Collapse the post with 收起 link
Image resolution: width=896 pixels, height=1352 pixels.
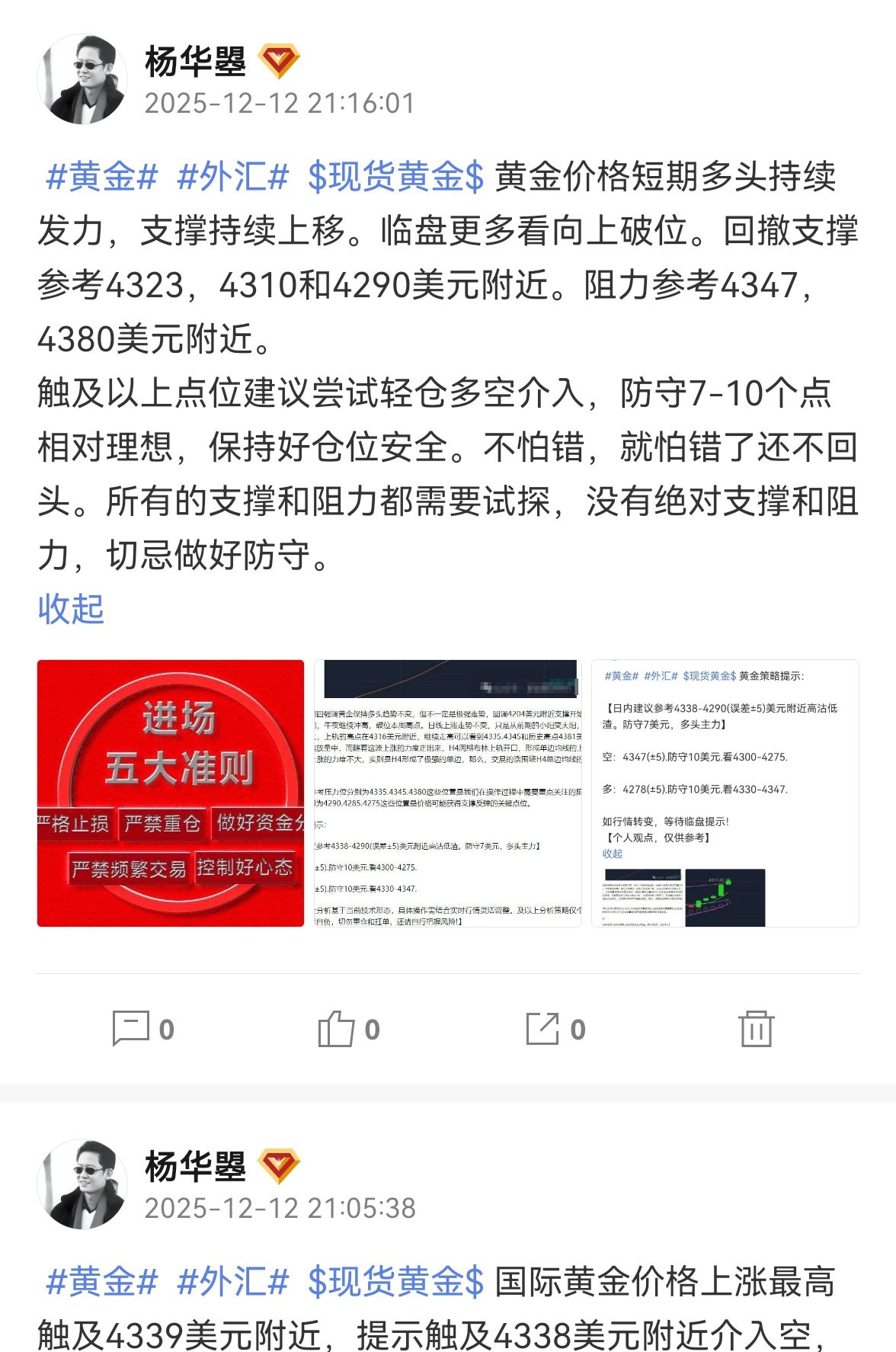[70, 609]
